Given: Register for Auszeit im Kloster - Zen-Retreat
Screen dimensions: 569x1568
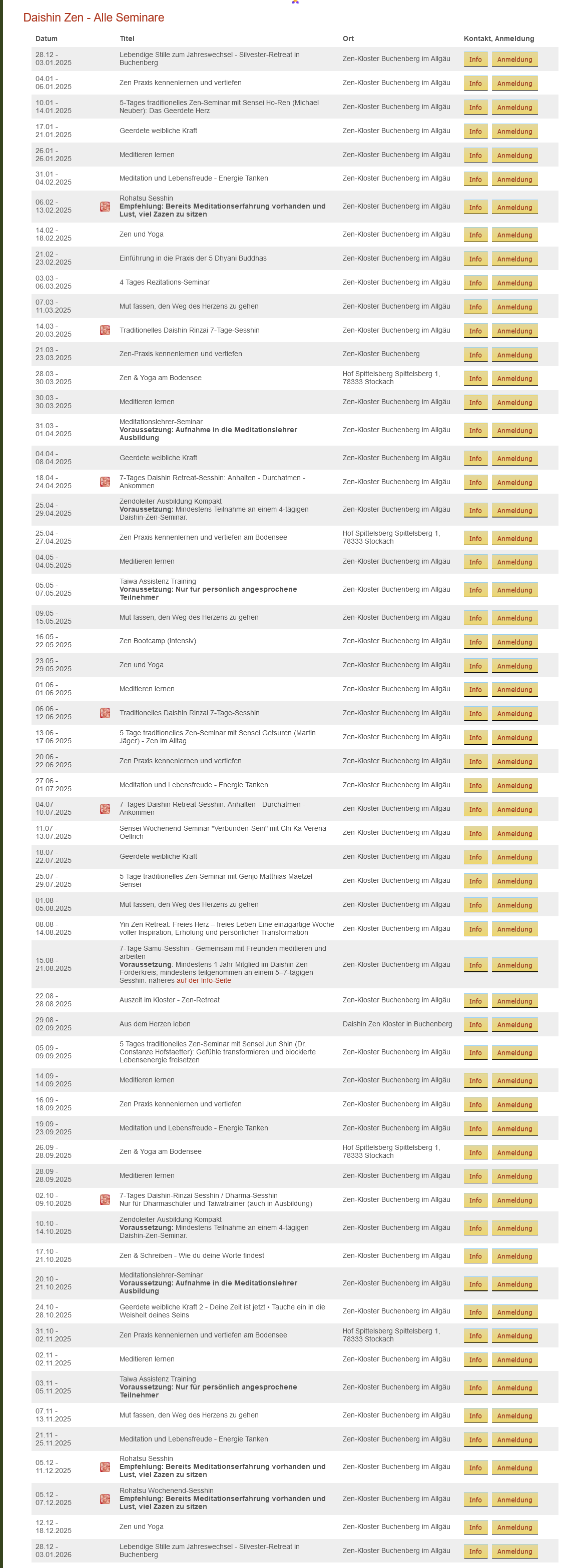Looking at the screenshot, I should point(514,1001).
